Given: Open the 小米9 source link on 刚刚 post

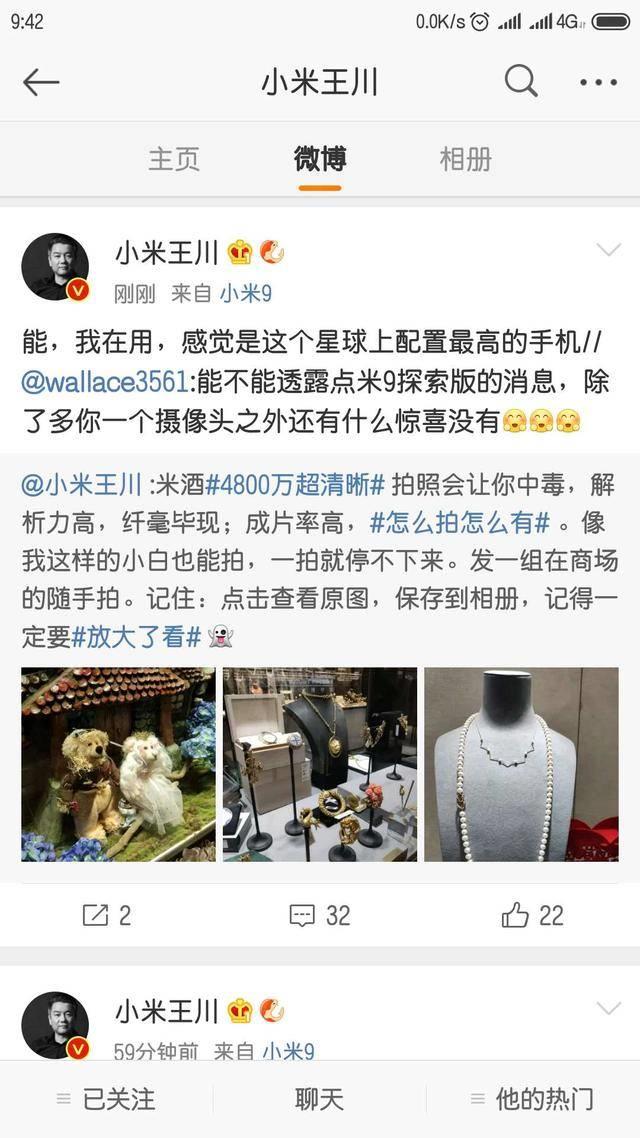Looking at the screenshot, I should (x=246, y=294).
